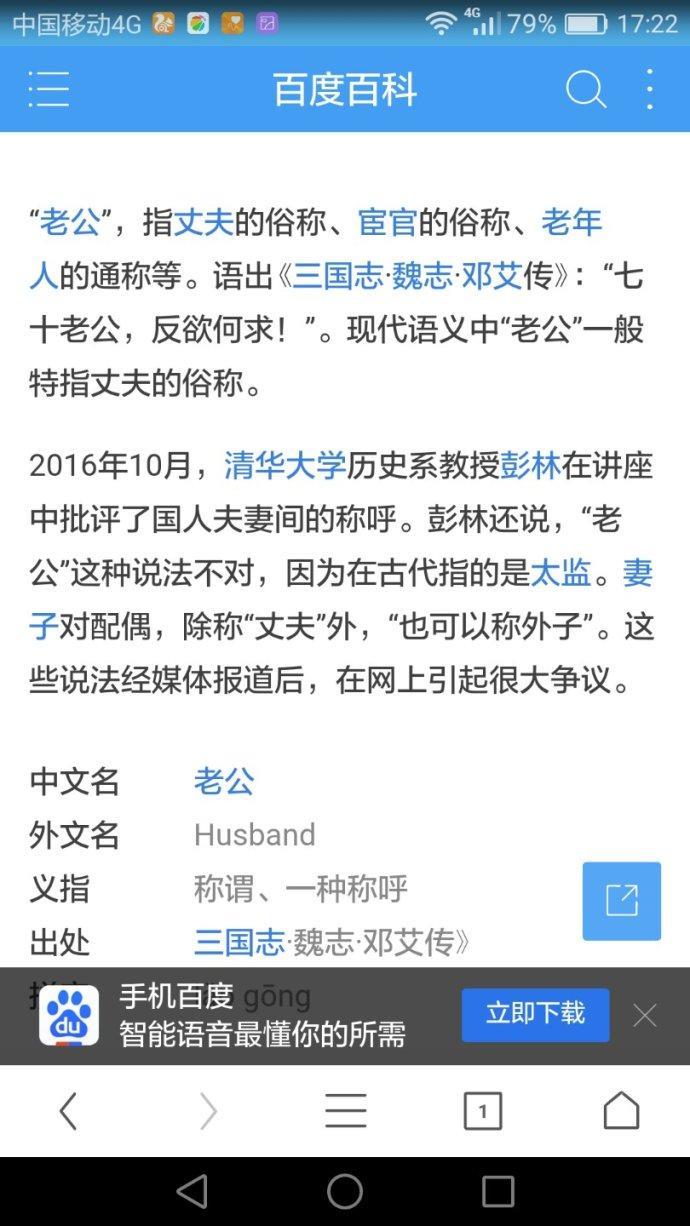The image size is (690, 1226).
Task: Go back to the previous page
Action: tap(68, 1110)
